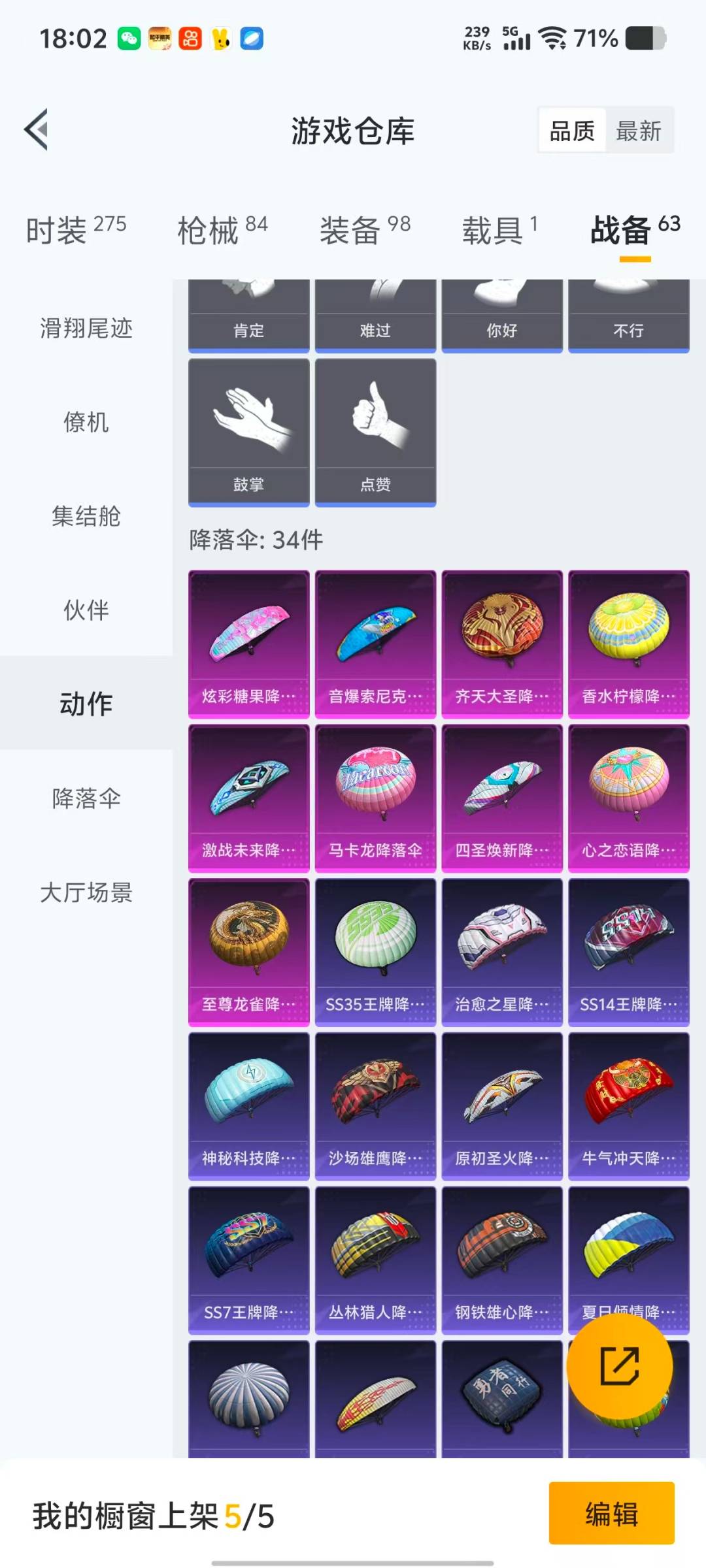706x1568 pixels.
Task: Open the 点赞 action item
Action: 375,433
